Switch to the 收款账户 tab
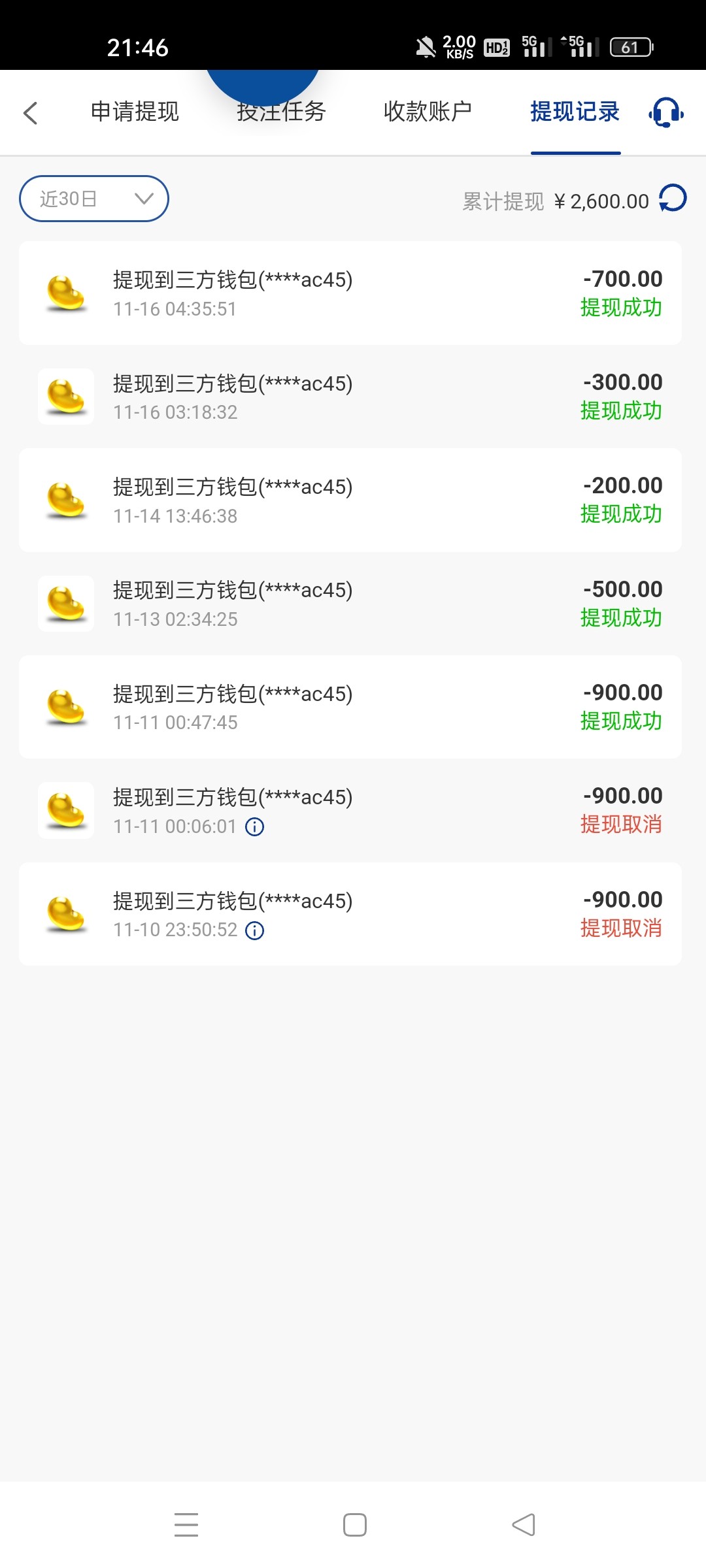The height and width of the screenshot is (1568, 706). 428,112
